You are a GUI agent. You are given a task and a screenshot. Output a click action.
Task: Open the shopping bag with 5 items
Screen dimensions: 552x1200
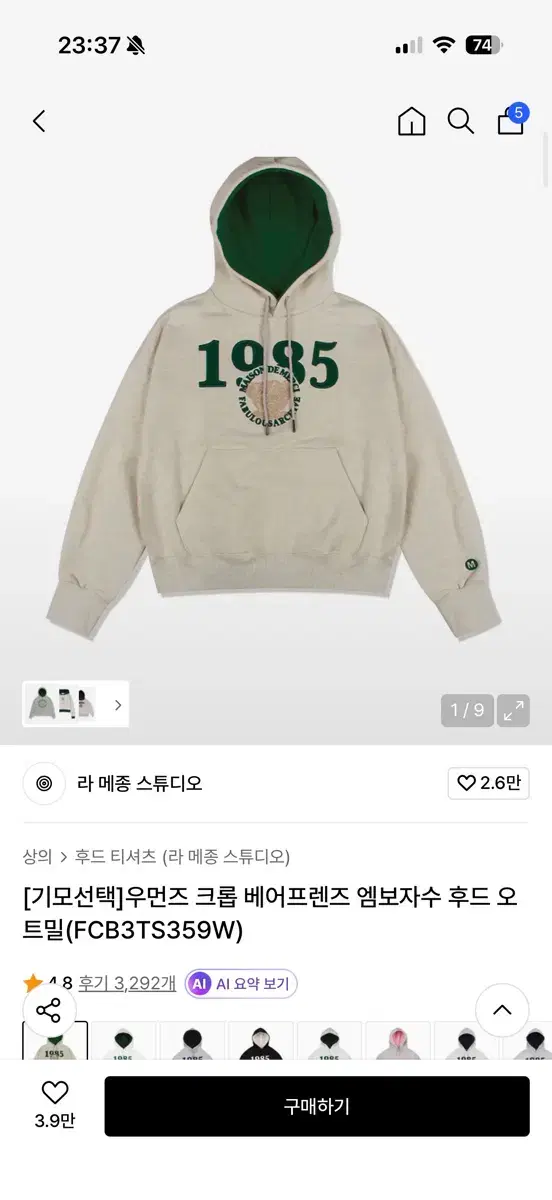pos(512,120)
